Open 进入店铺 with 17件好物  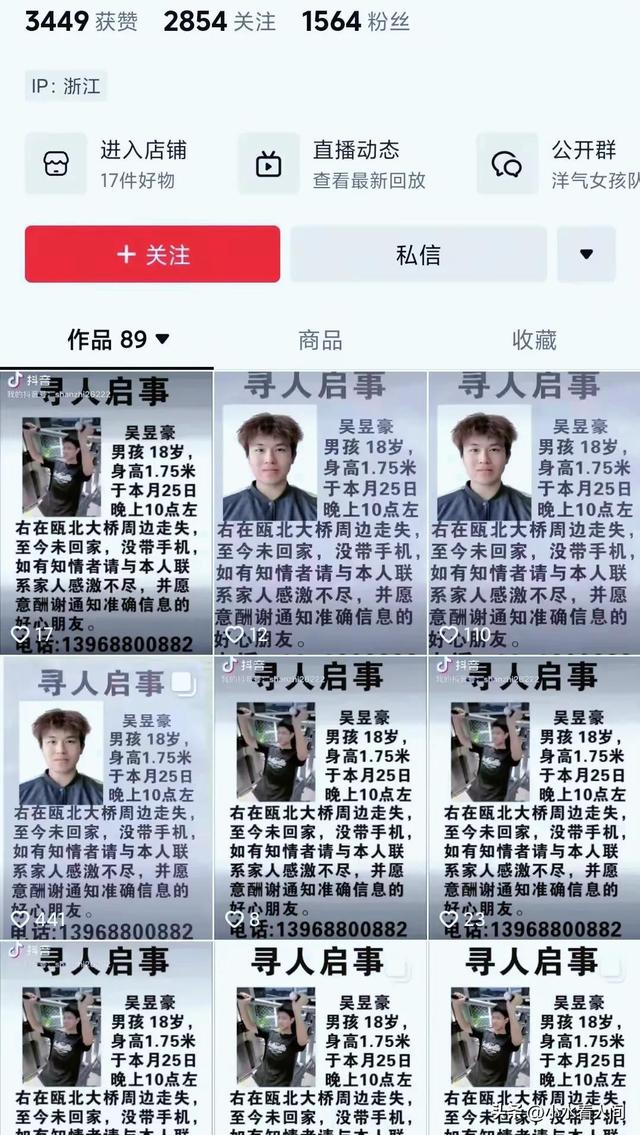(109, 164)
